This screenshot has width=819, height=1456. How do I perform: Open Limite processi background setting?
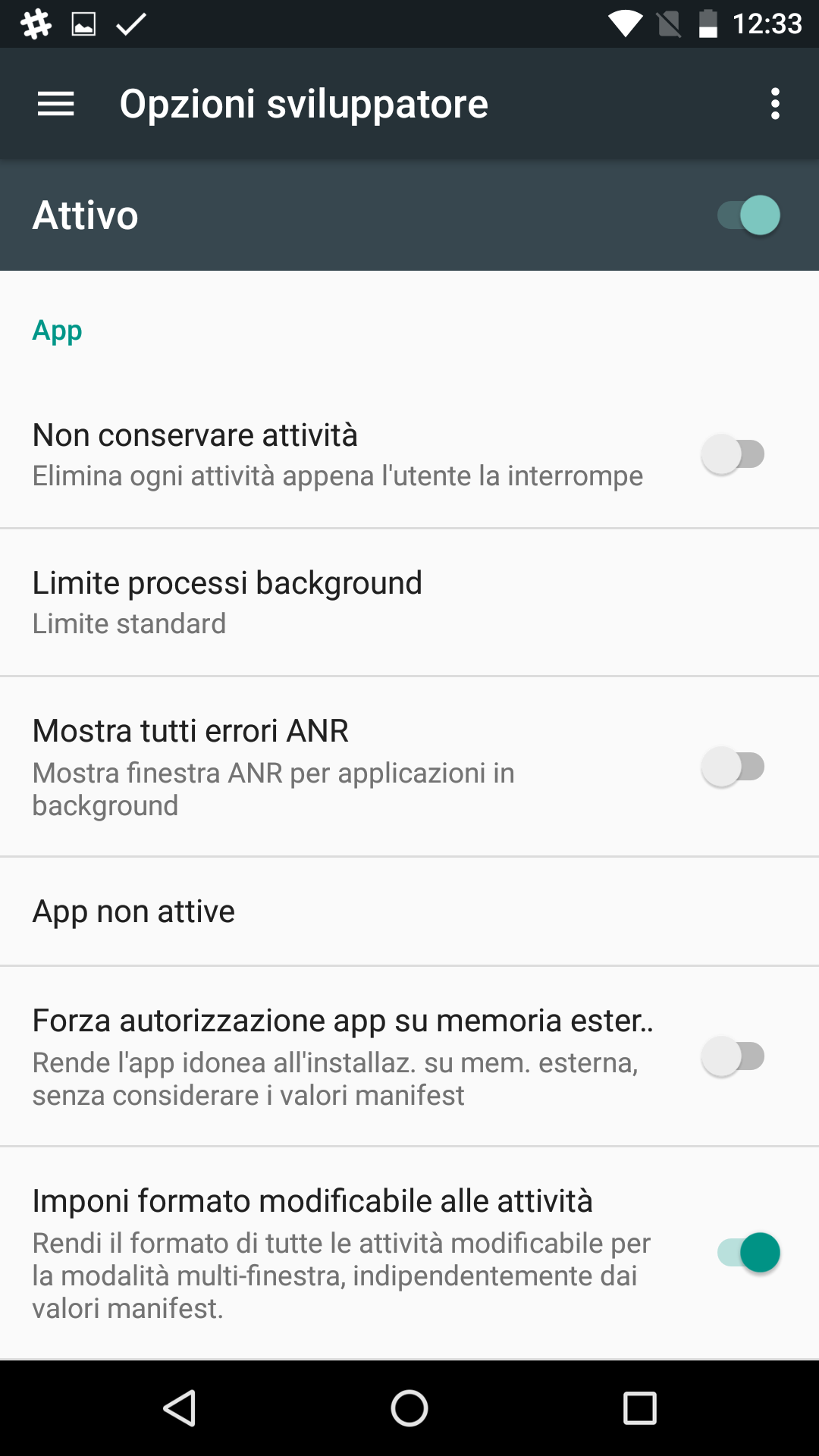point(409,602)
